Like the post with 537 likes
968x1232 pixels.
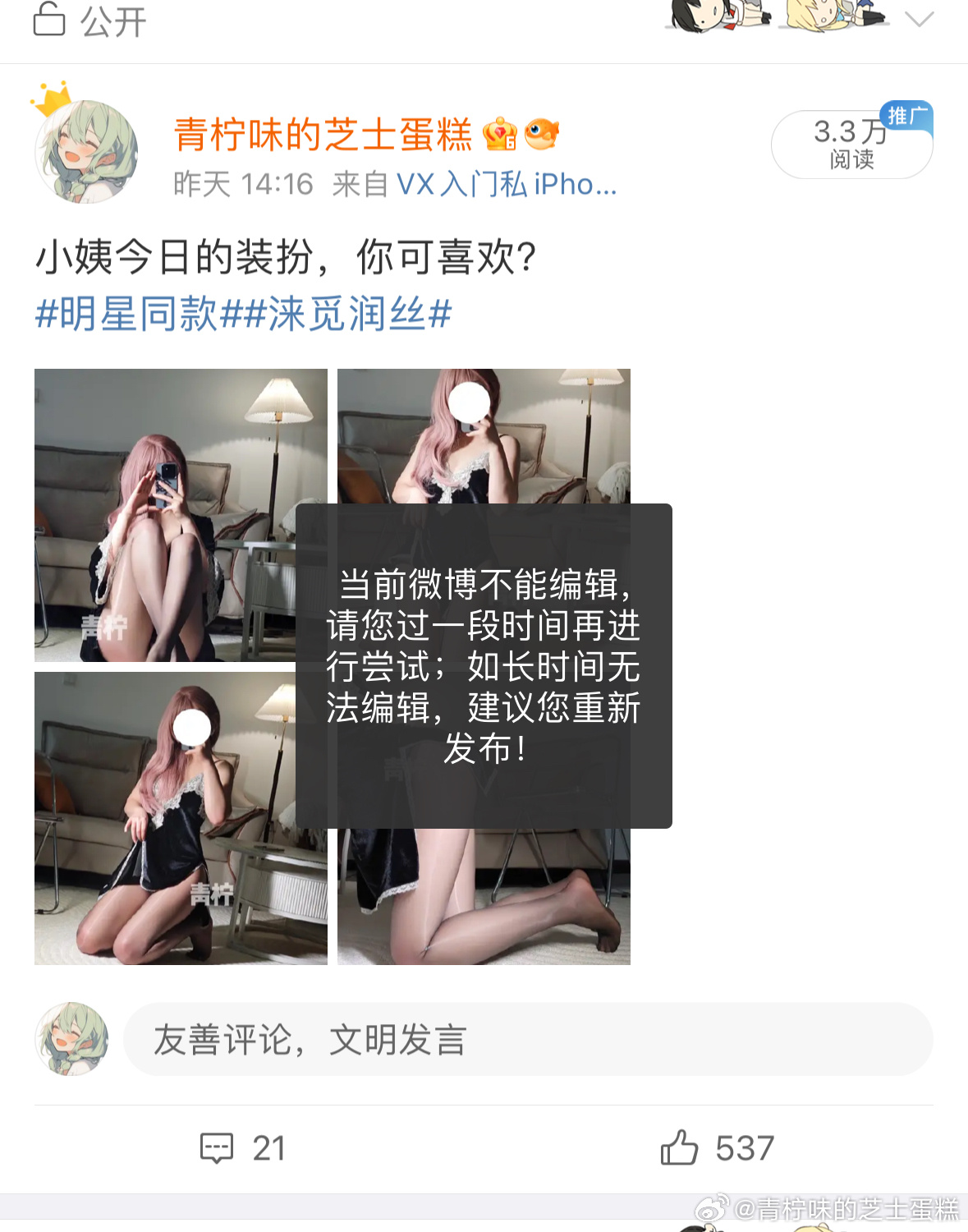click(x=717, y=1148)
